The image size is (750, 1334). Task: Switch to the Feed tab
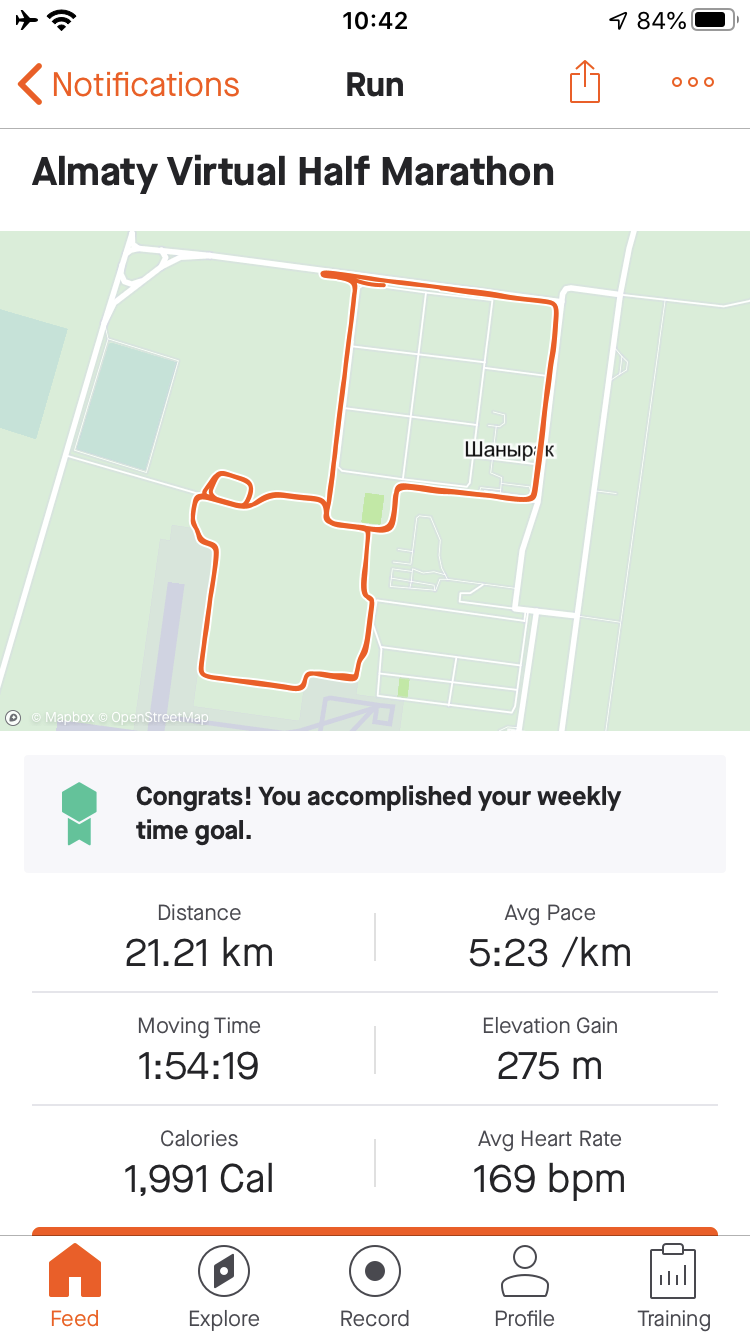(x=75, y=1286)
